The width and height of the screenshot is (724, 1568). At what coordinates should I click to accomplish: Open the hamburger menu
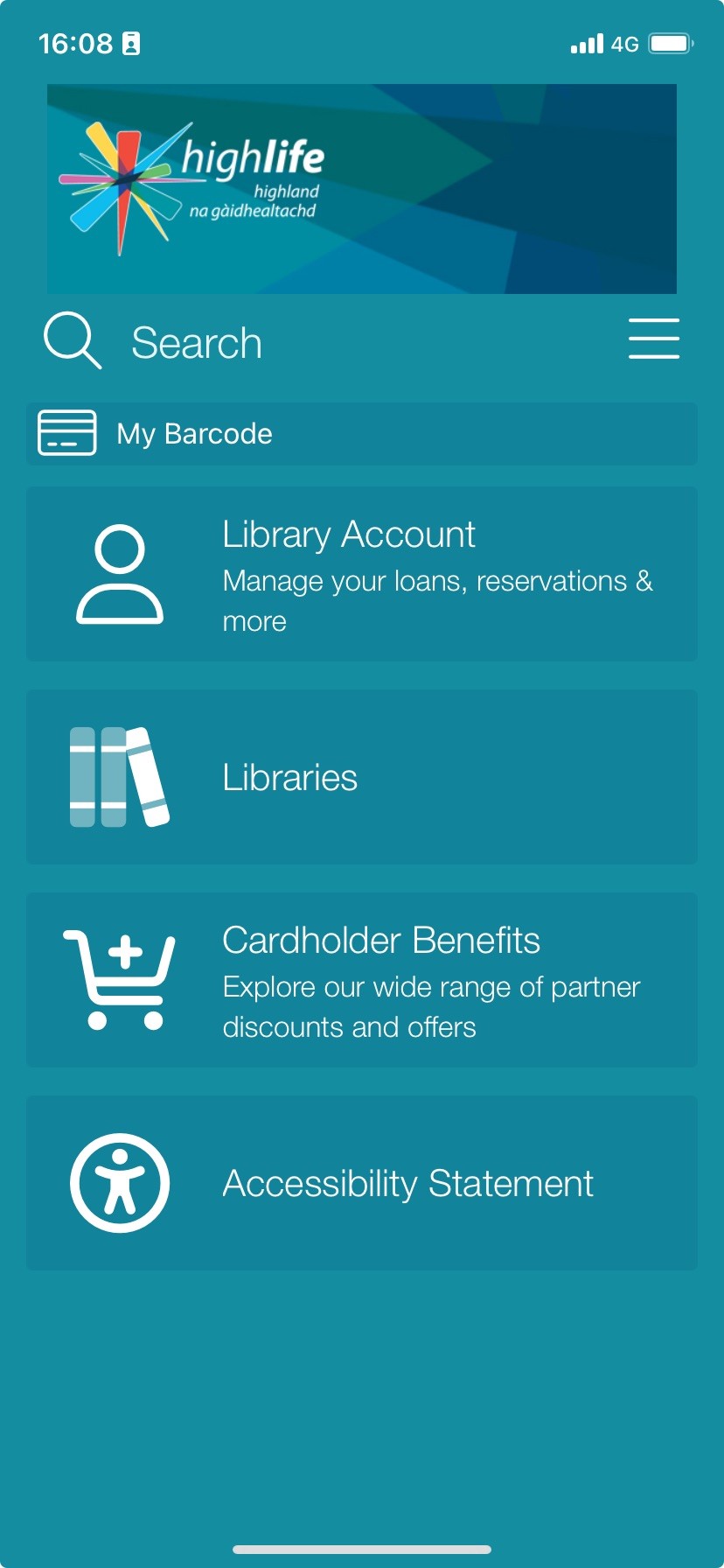[x=653, y=339]
